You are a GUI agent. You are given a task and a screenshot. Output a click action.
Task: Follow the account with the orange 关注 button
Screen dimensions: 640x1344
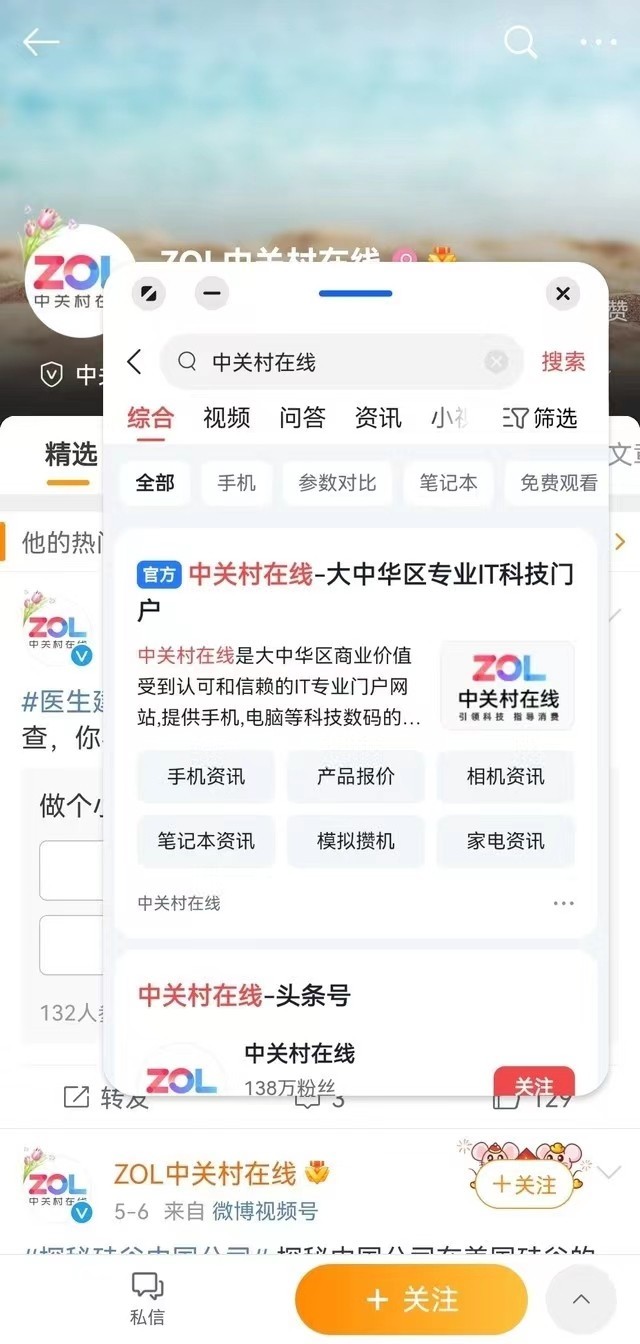[x=411, y=1299]
